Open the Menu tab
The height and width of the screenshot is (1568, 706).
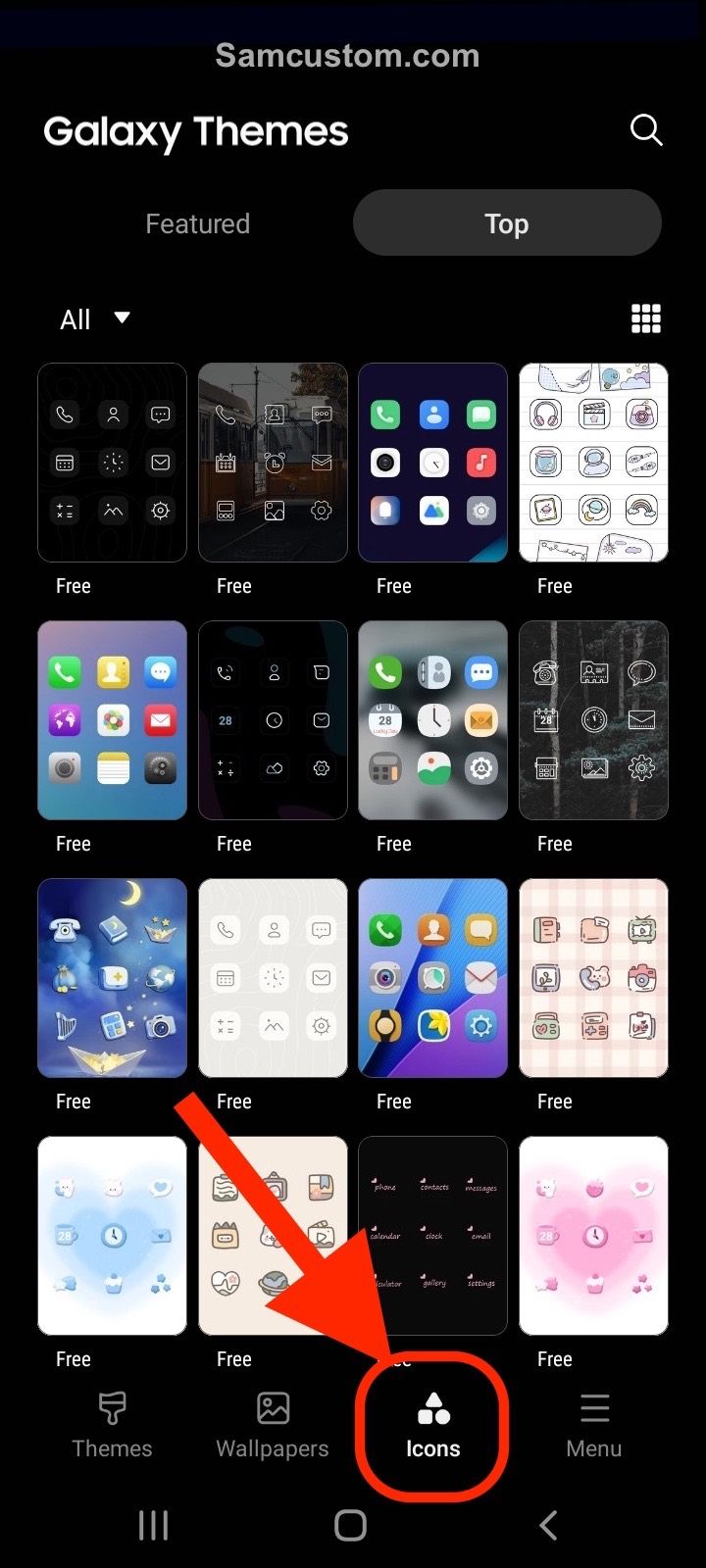pos(593,1426)
